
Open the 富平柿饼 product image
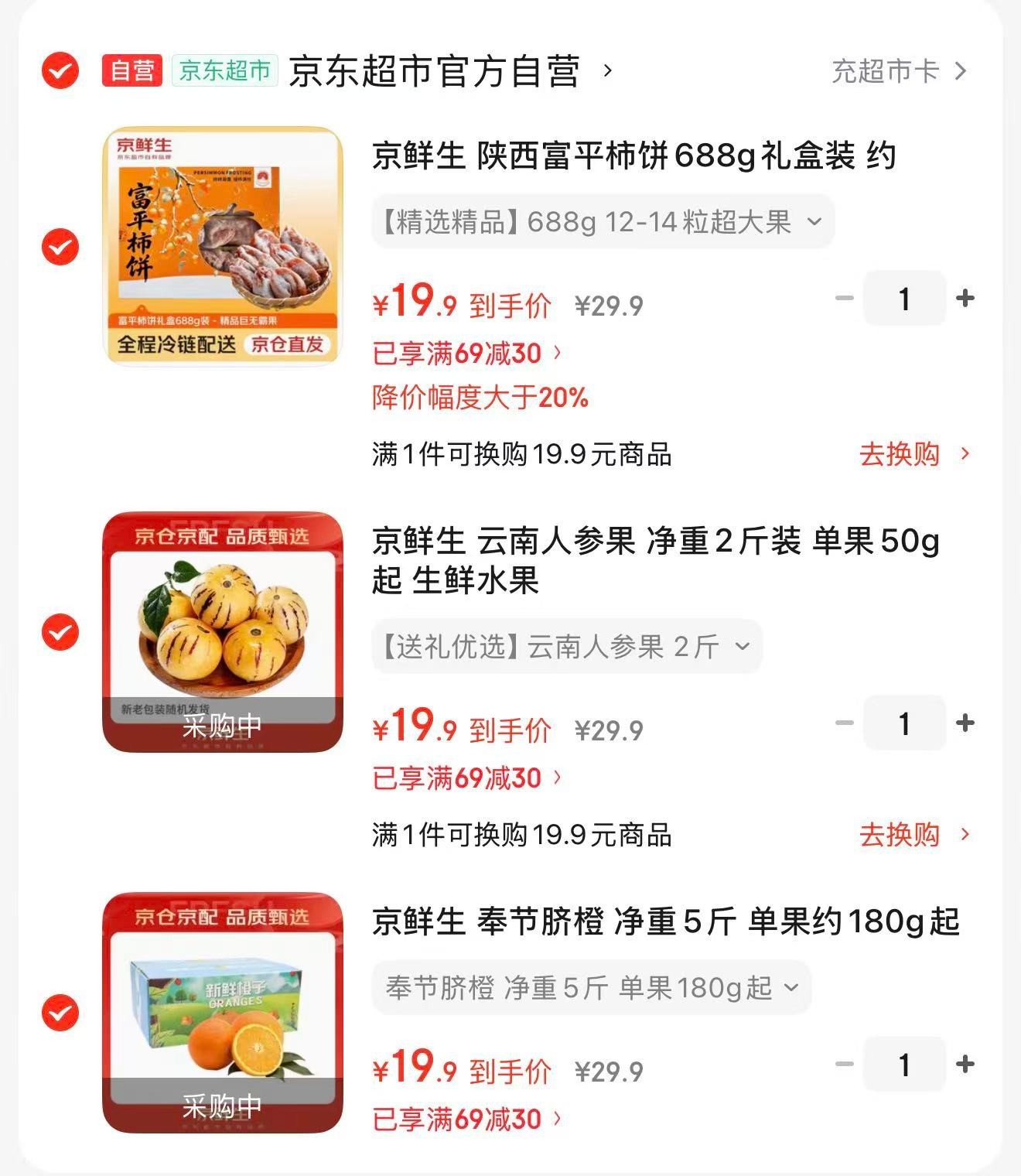coord(223,245)
